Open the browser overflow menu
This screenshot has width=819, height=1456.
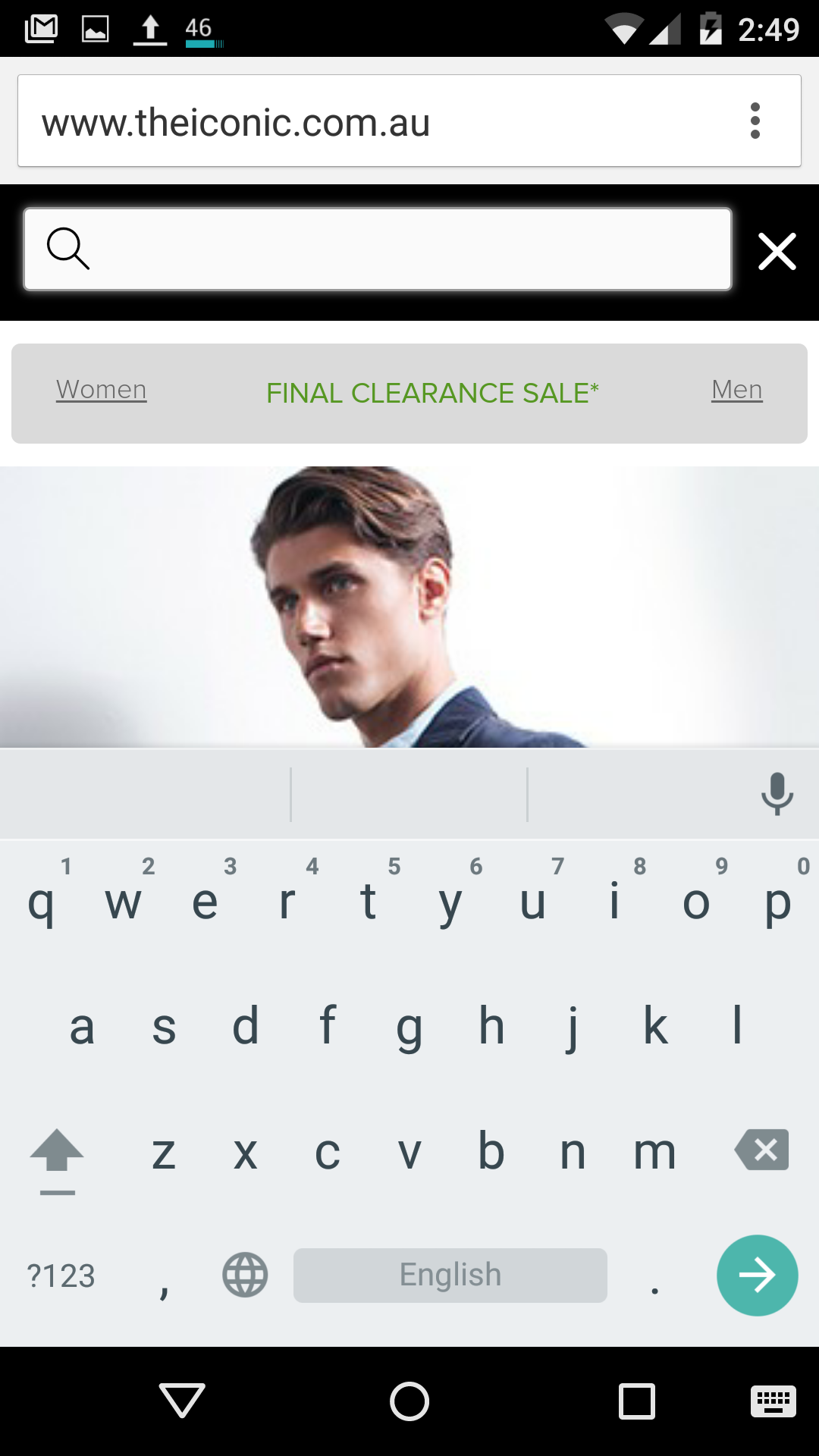click(x=755, y=121)
